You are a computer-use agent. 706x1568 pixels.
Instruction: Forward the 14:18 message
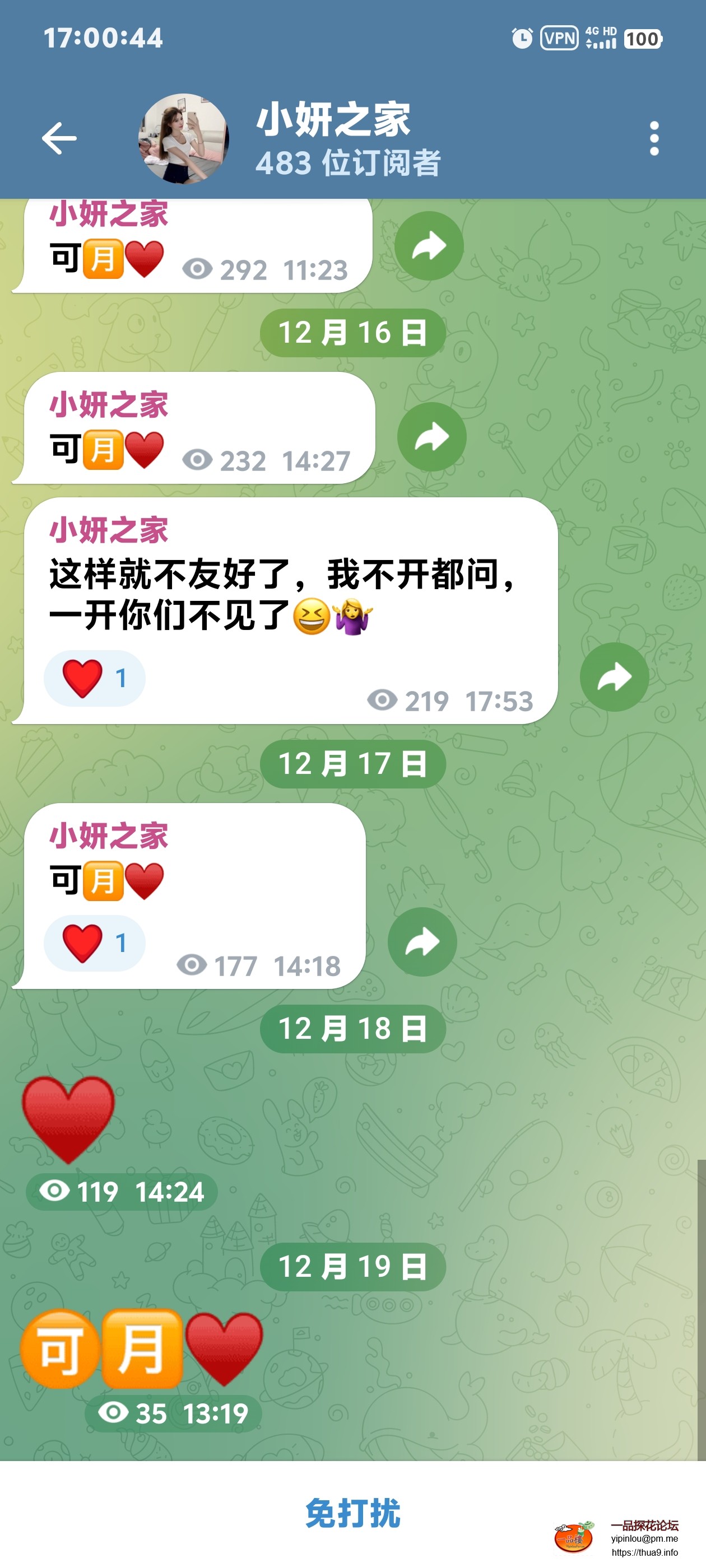tap(422, 942)
